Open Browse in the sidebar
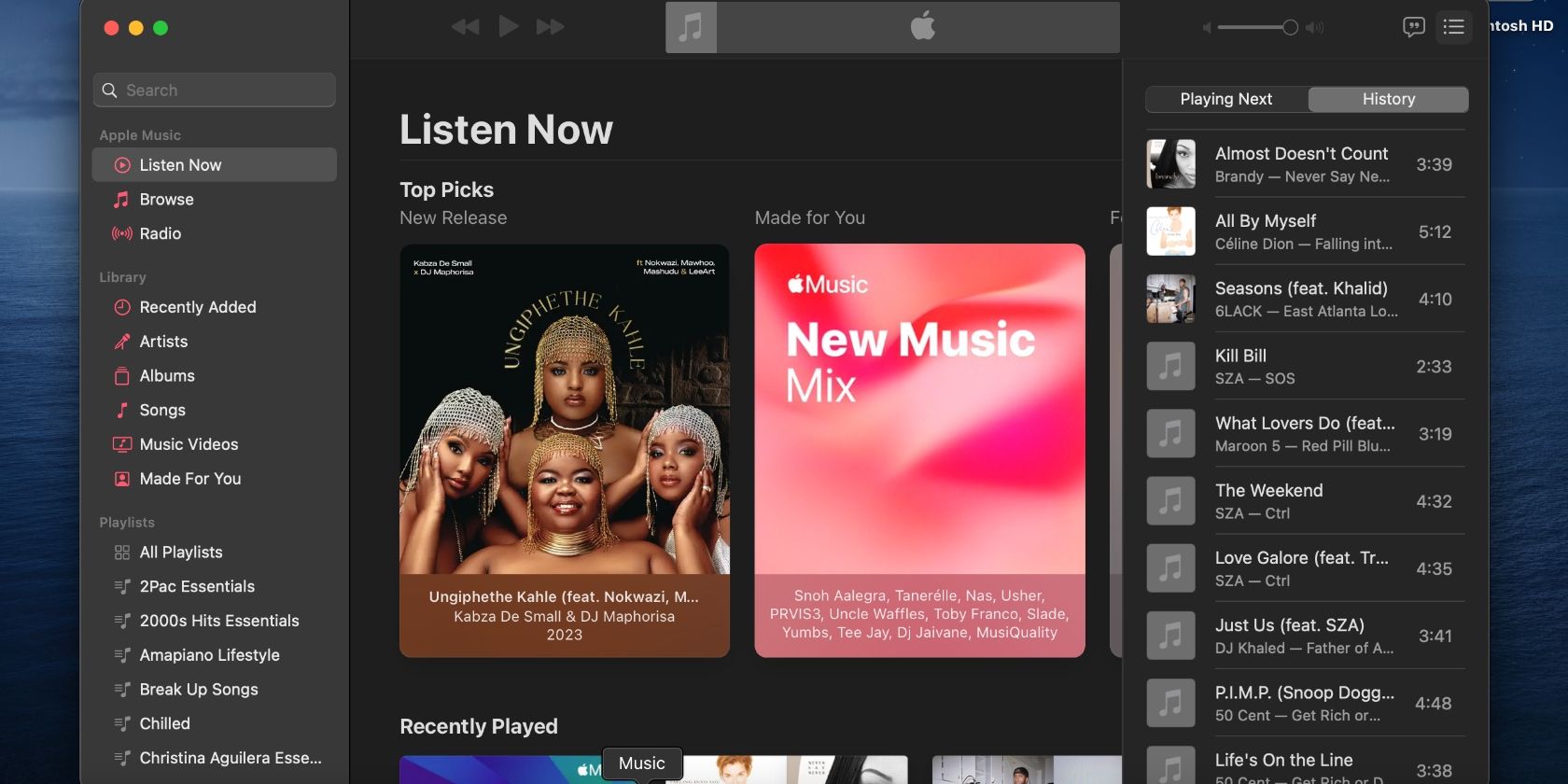The image size is (1568, 784). [166, 200]
